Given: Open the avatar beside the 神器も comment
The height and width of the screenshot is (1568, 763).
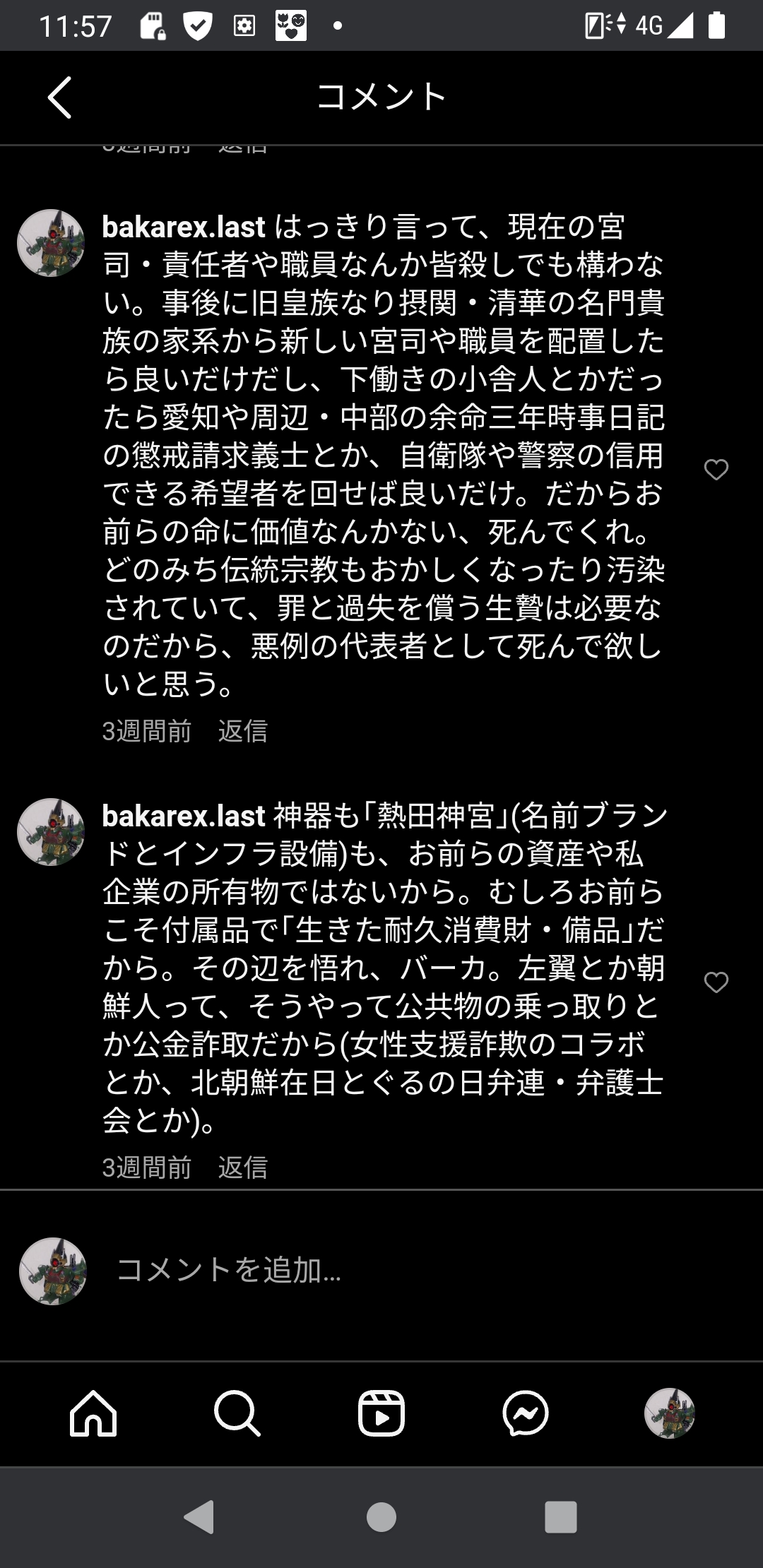Looking at the screenshot, I should click(x=51, y=832).
